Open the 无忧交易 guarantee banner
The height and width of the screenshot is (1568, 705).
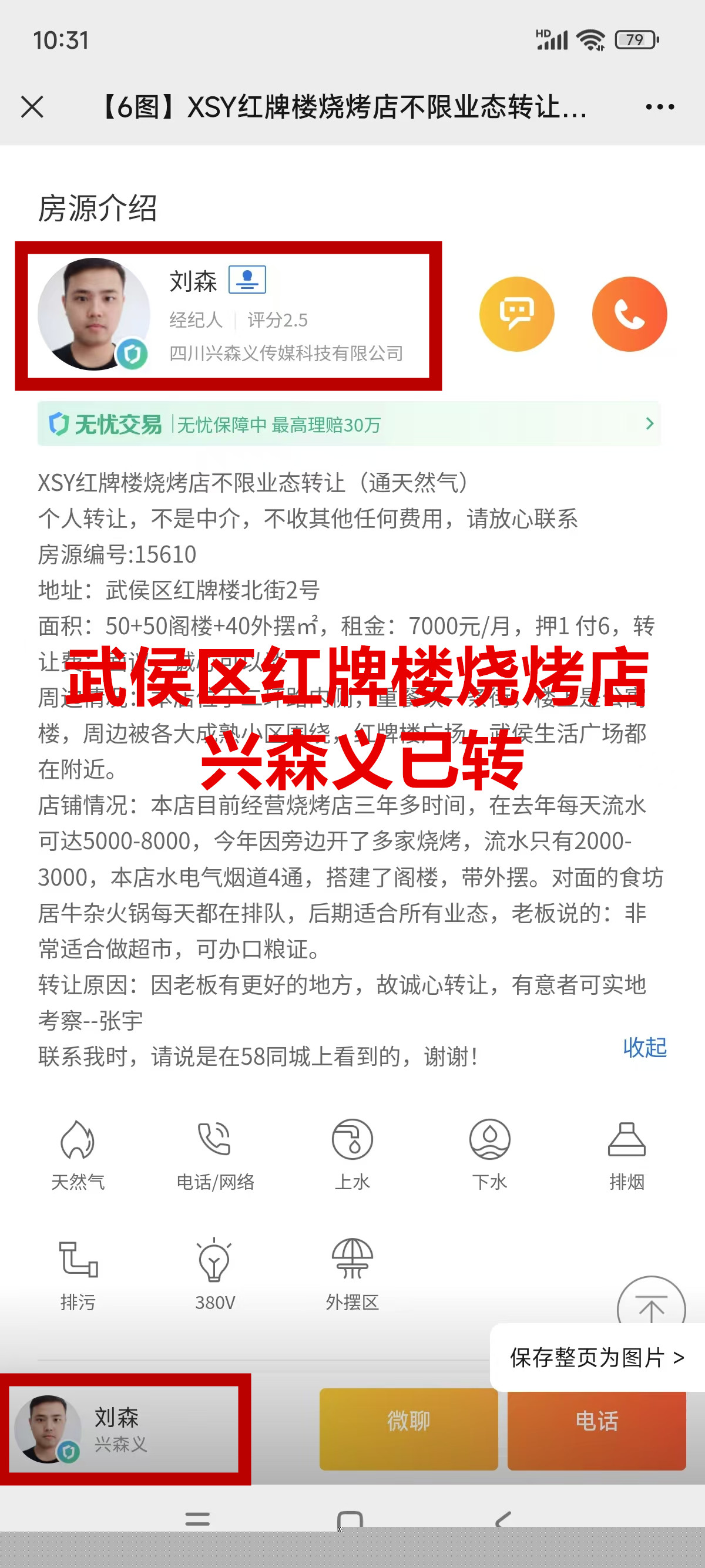[x=349, y=424]
